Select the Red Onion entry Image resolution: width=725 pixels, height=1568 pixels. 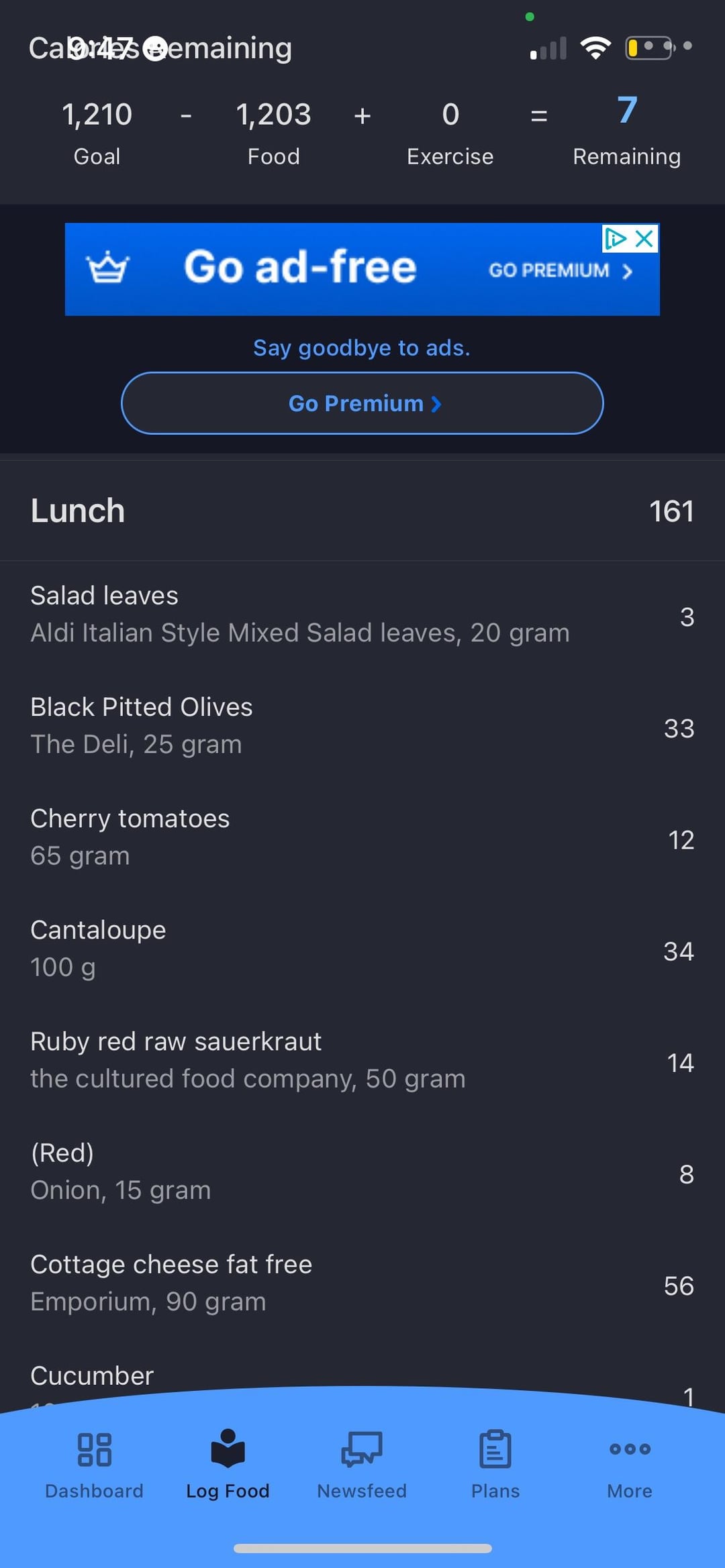pyautogui.click(x=362, y=1172)
